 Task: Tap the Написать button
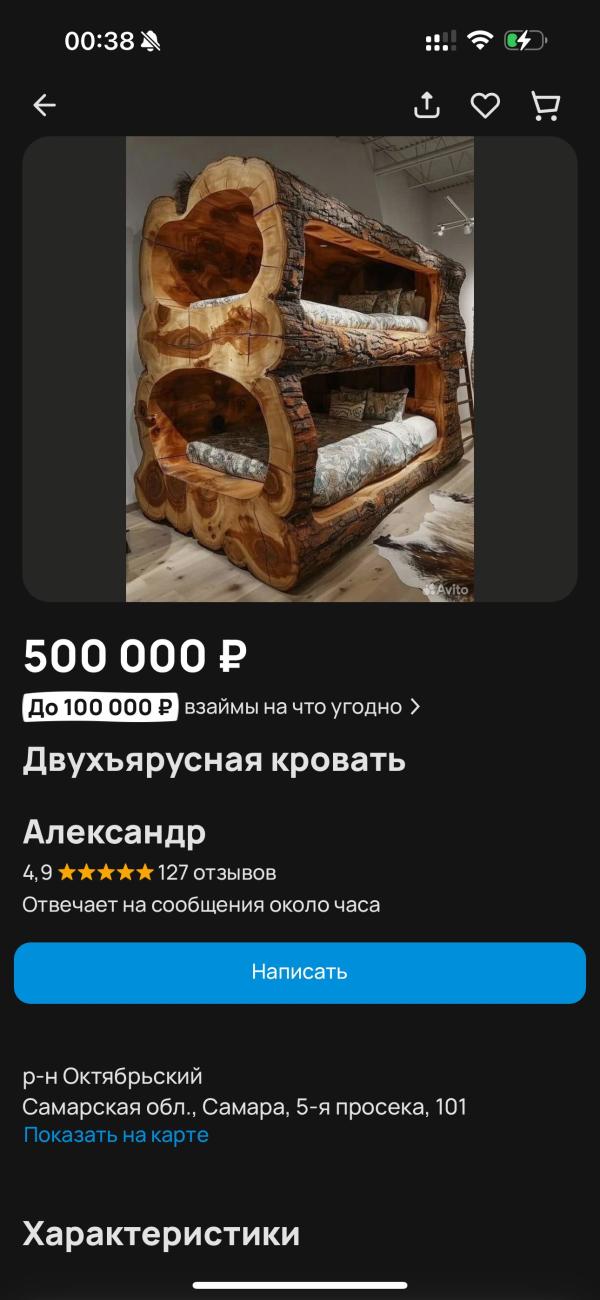click(x=300, y=972)
